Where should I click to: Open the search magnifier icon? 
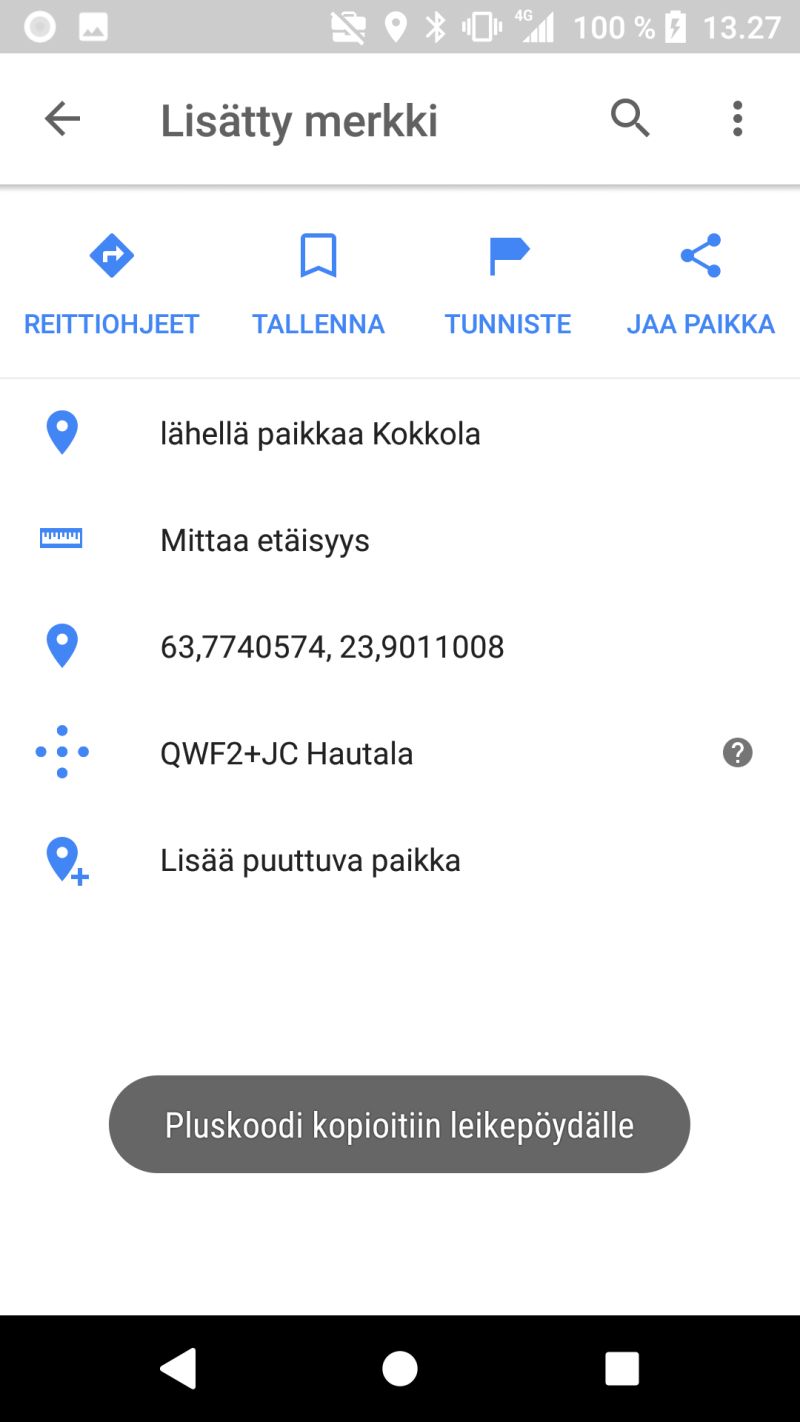[x=630, y=118]
